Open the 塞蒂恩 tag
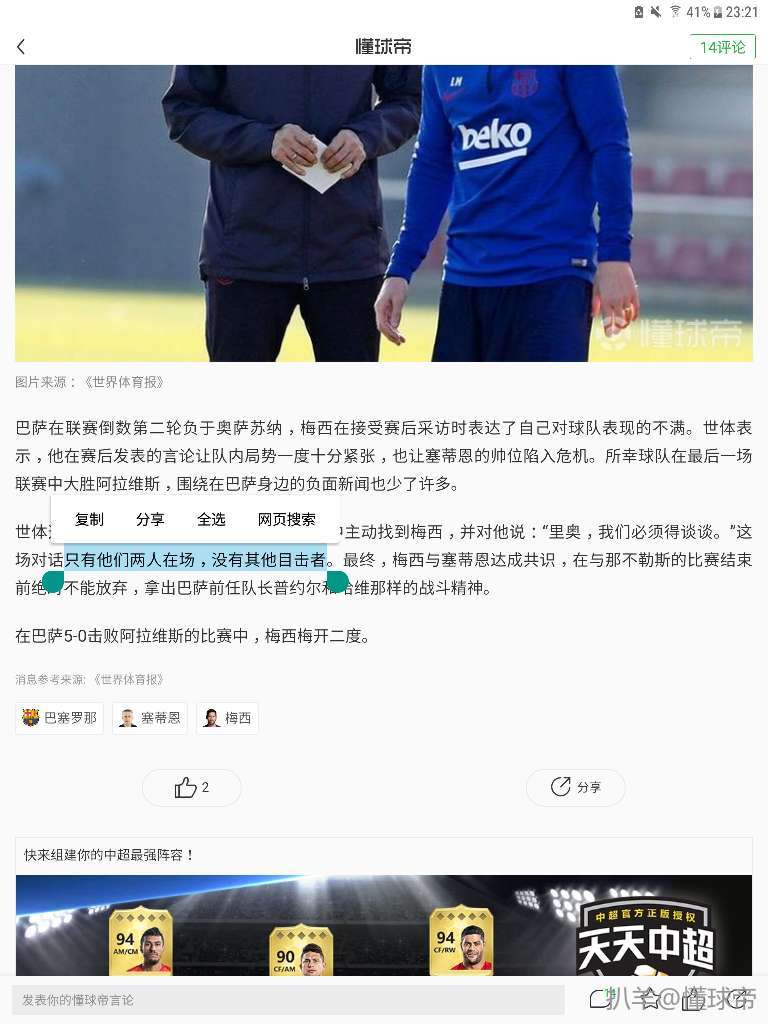Viewport: 768px width, 1024px height. [x=150, y=718]
